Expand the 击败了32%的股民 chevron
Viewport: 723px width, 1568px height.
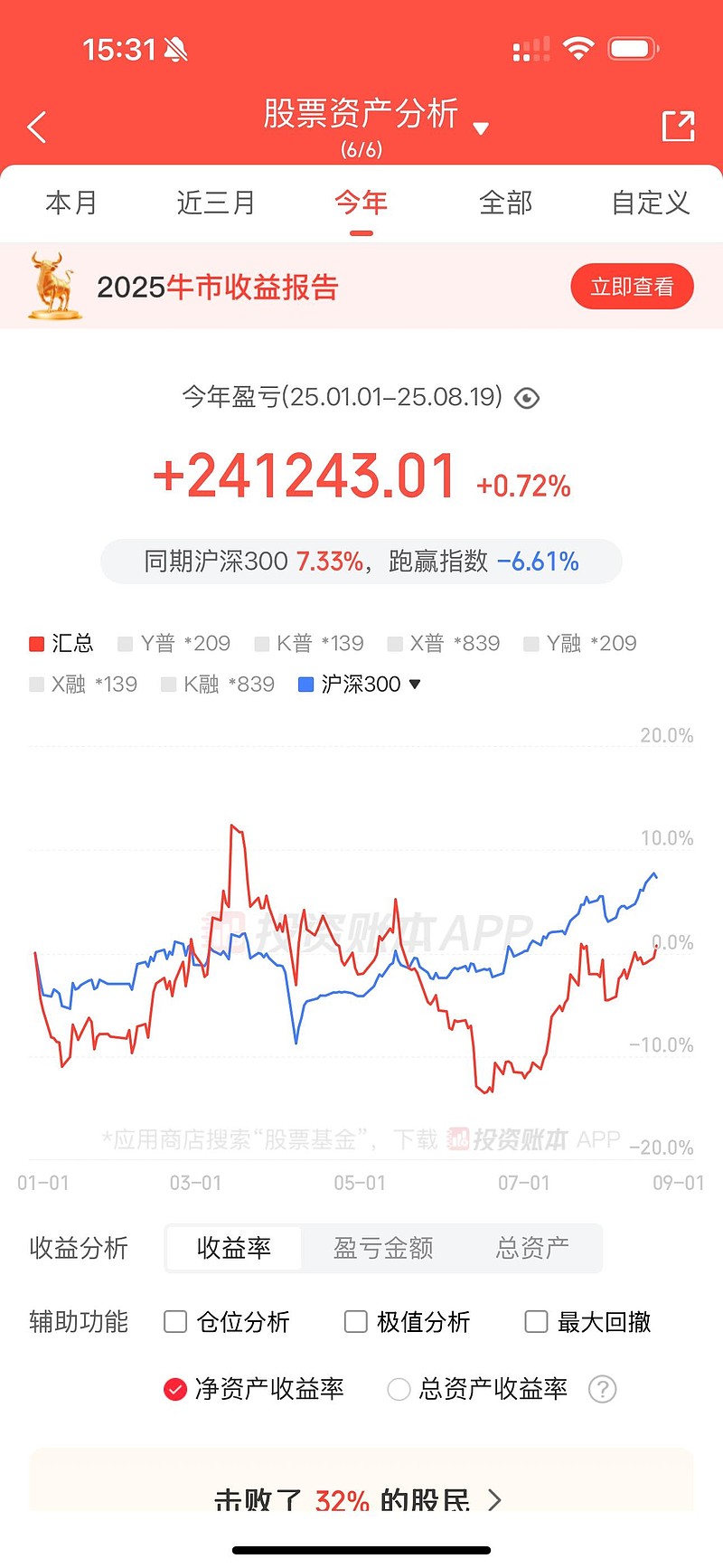[493, 1499]
